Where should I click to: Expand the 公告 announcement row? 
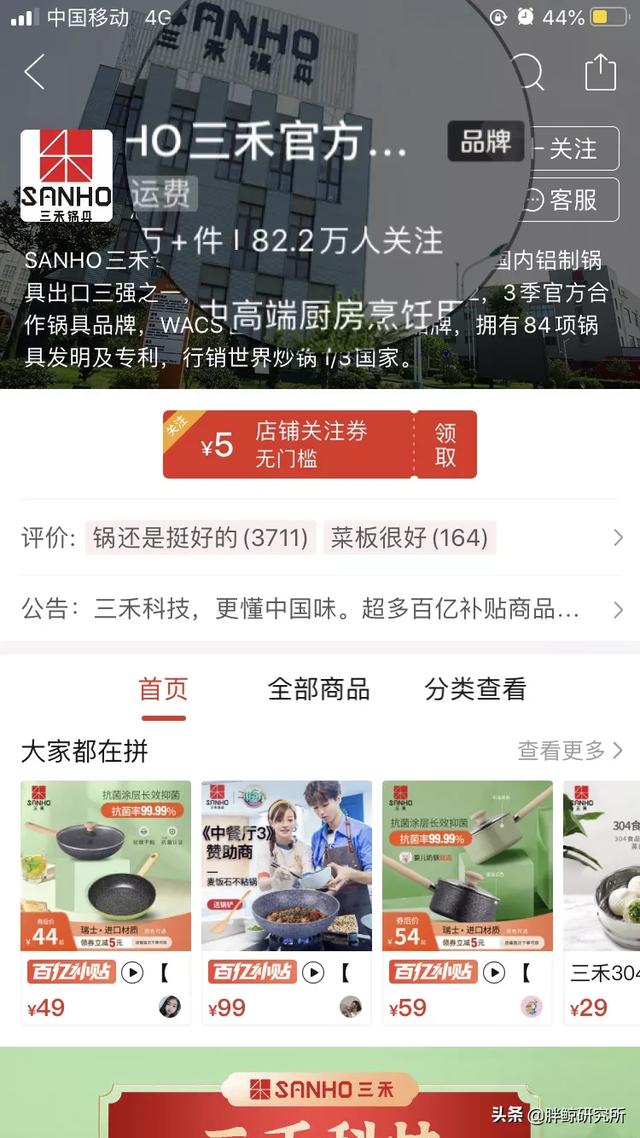[x=320, y=608]
